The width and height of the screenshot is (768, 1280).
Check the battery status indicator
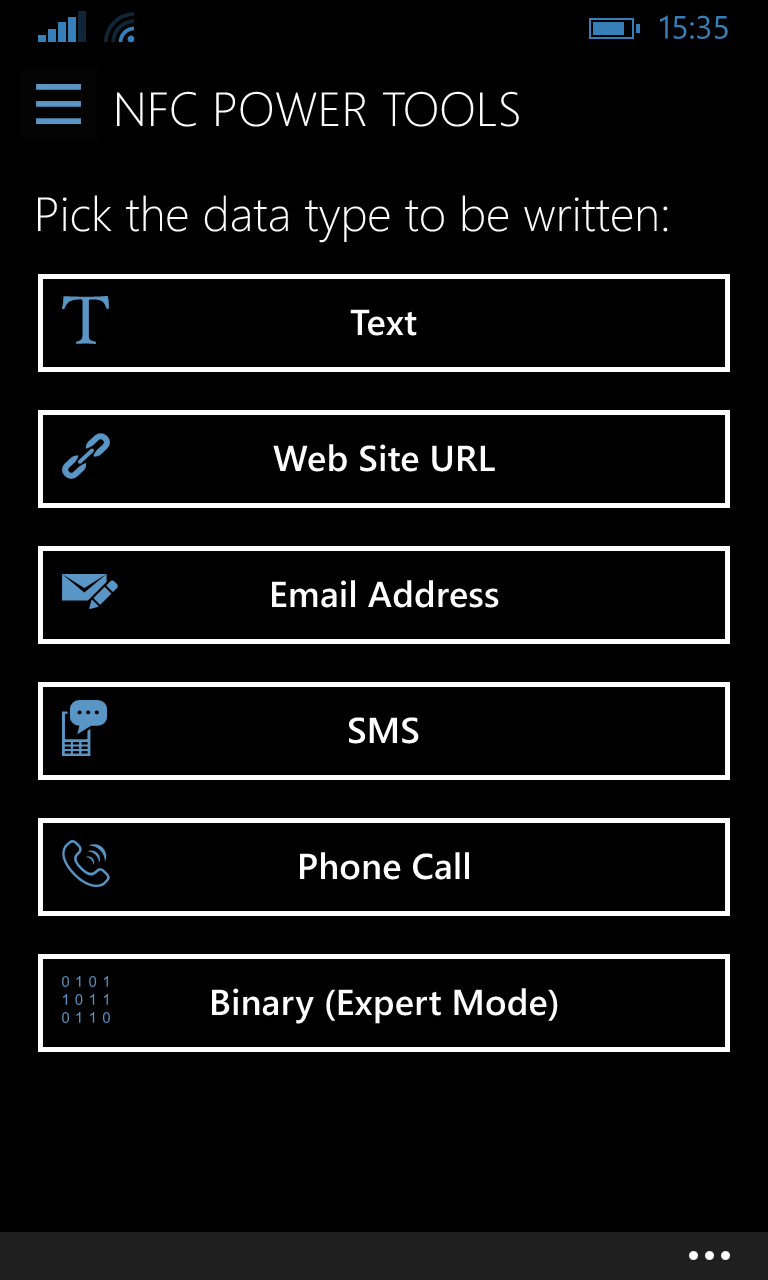point(612,28)
